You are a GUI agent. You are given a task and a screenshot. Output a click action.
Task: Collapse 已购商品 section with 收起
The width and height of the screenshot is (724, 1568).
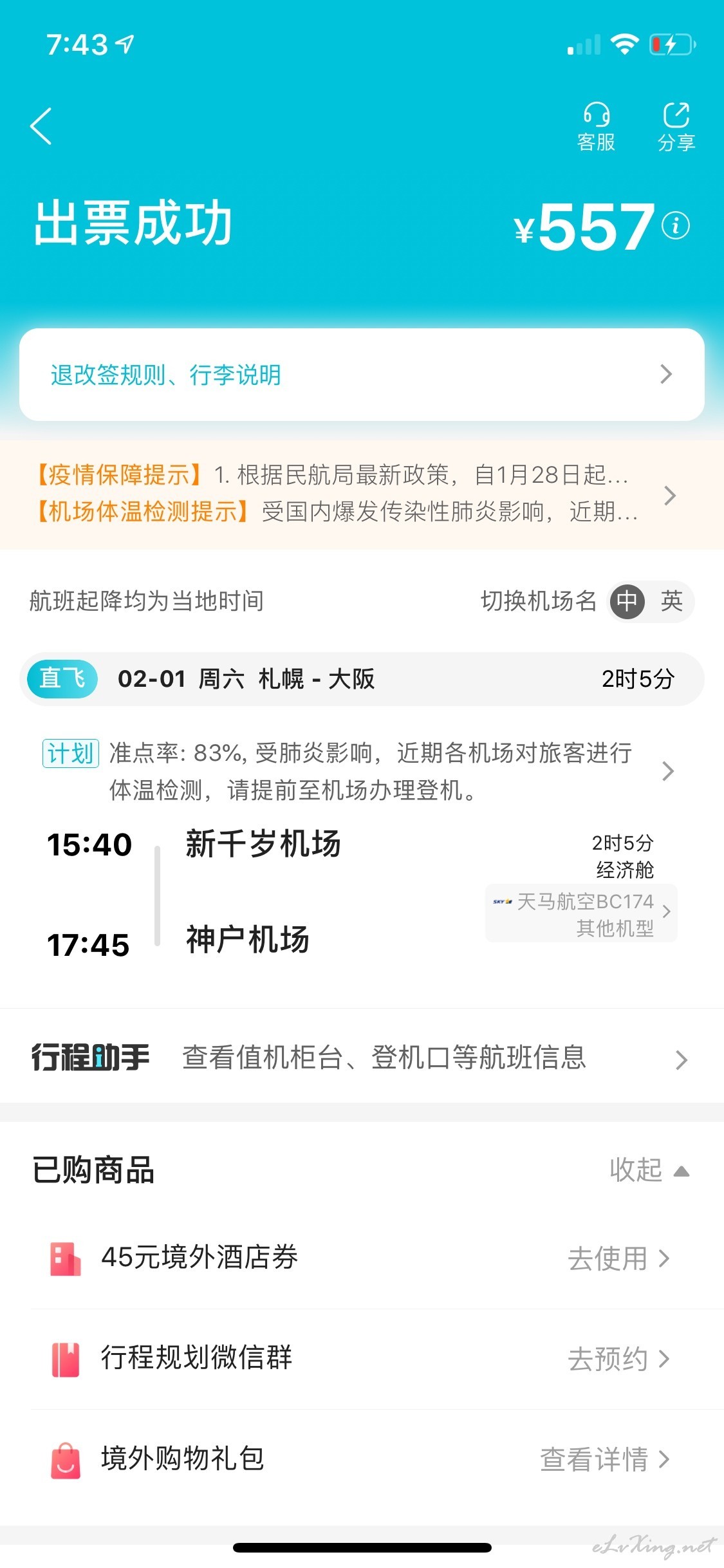point(649,1170)
